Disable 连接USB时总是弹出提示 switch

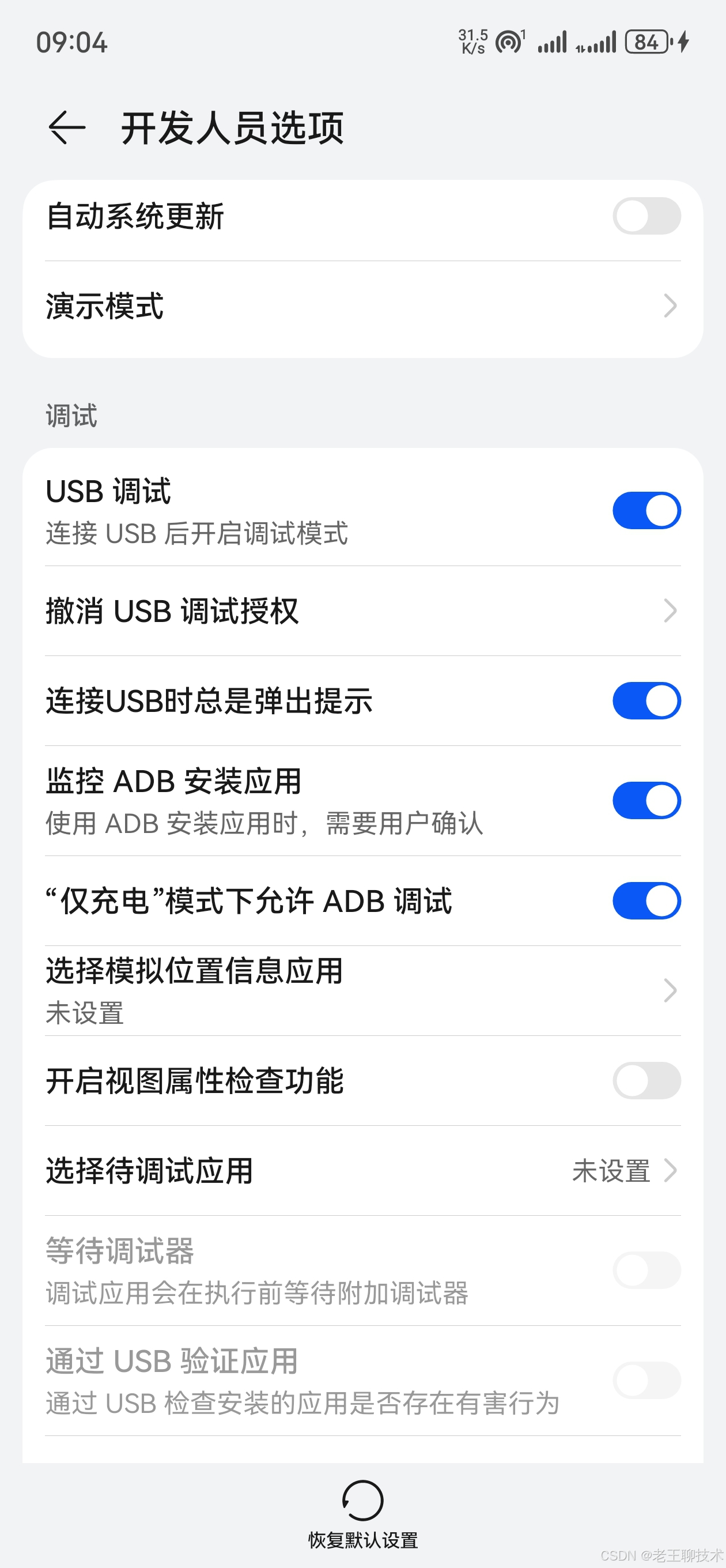click(x=646, y=700)
